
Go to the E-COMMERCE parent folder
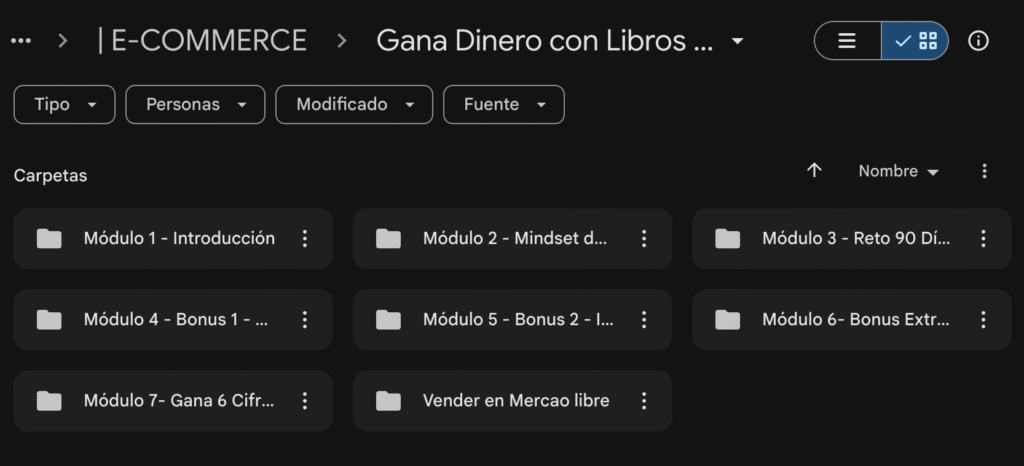tap(202, 41)
